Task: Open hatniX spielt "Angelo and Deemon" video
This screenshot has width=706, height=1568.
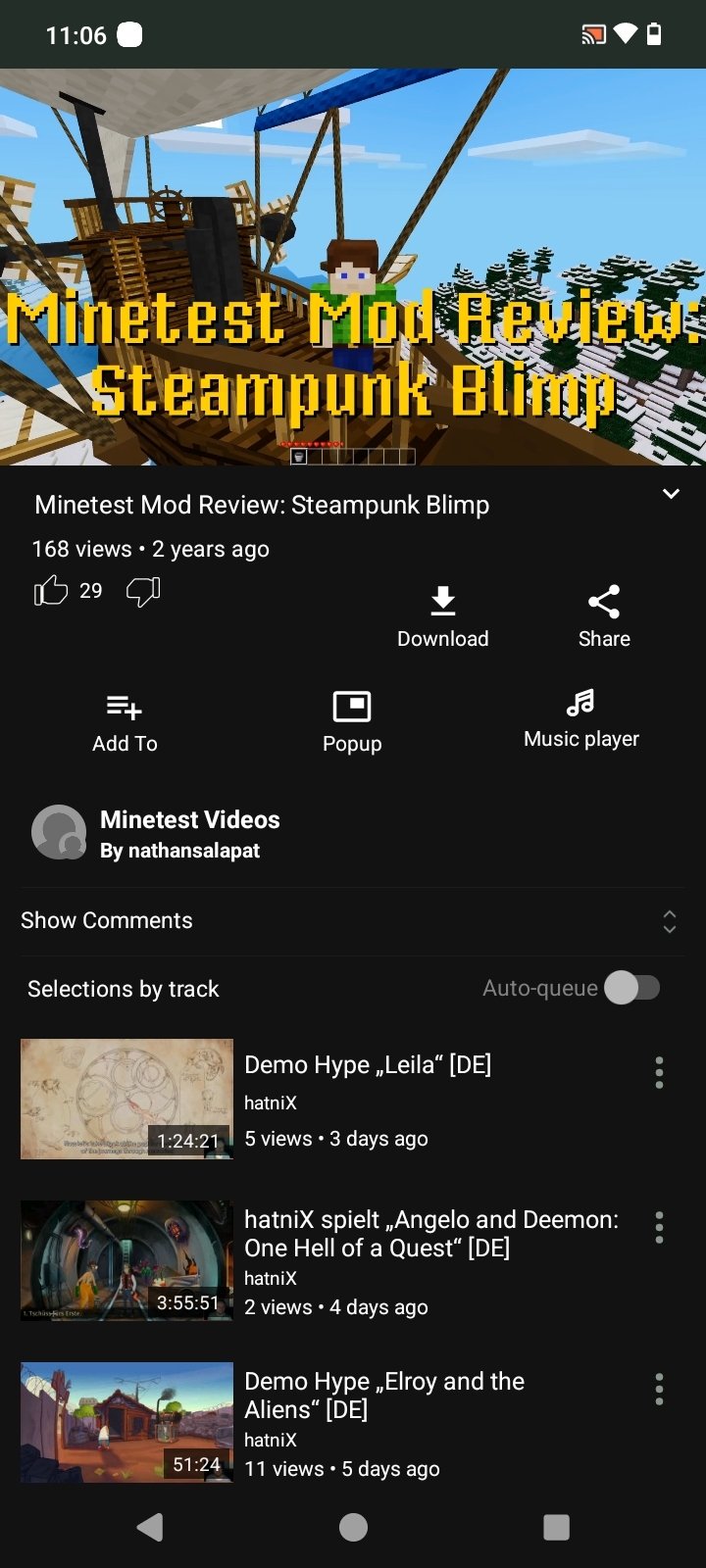Action: click(431, 1234)
